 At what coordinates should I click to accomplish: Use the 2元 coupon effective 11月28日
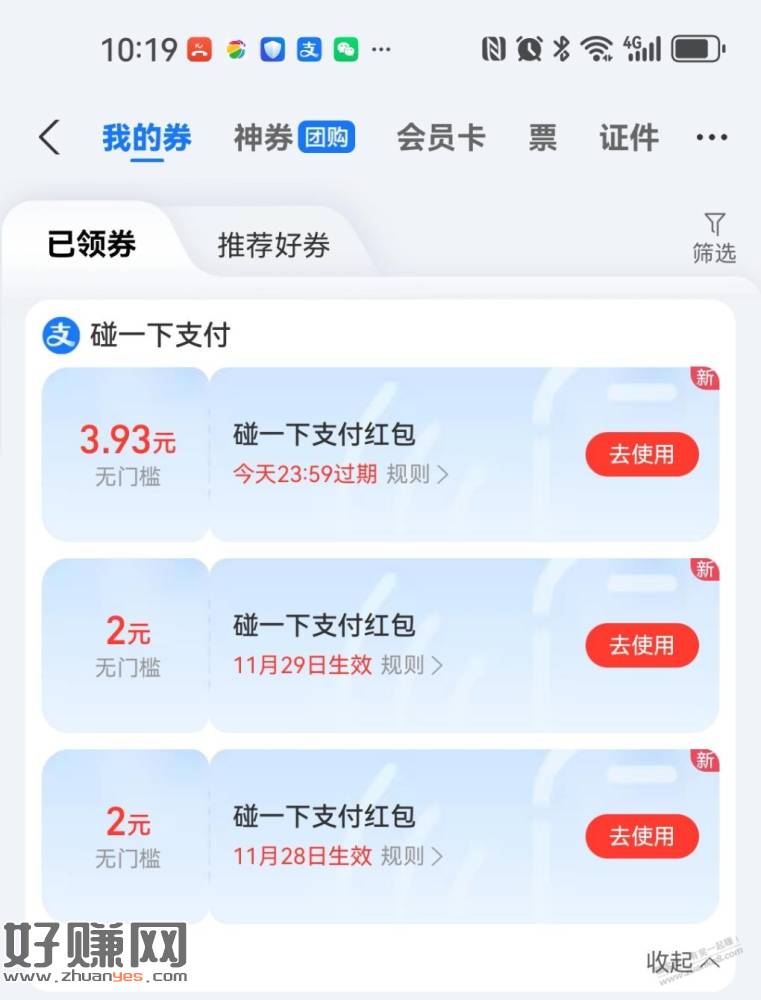(x=641, y=837)
